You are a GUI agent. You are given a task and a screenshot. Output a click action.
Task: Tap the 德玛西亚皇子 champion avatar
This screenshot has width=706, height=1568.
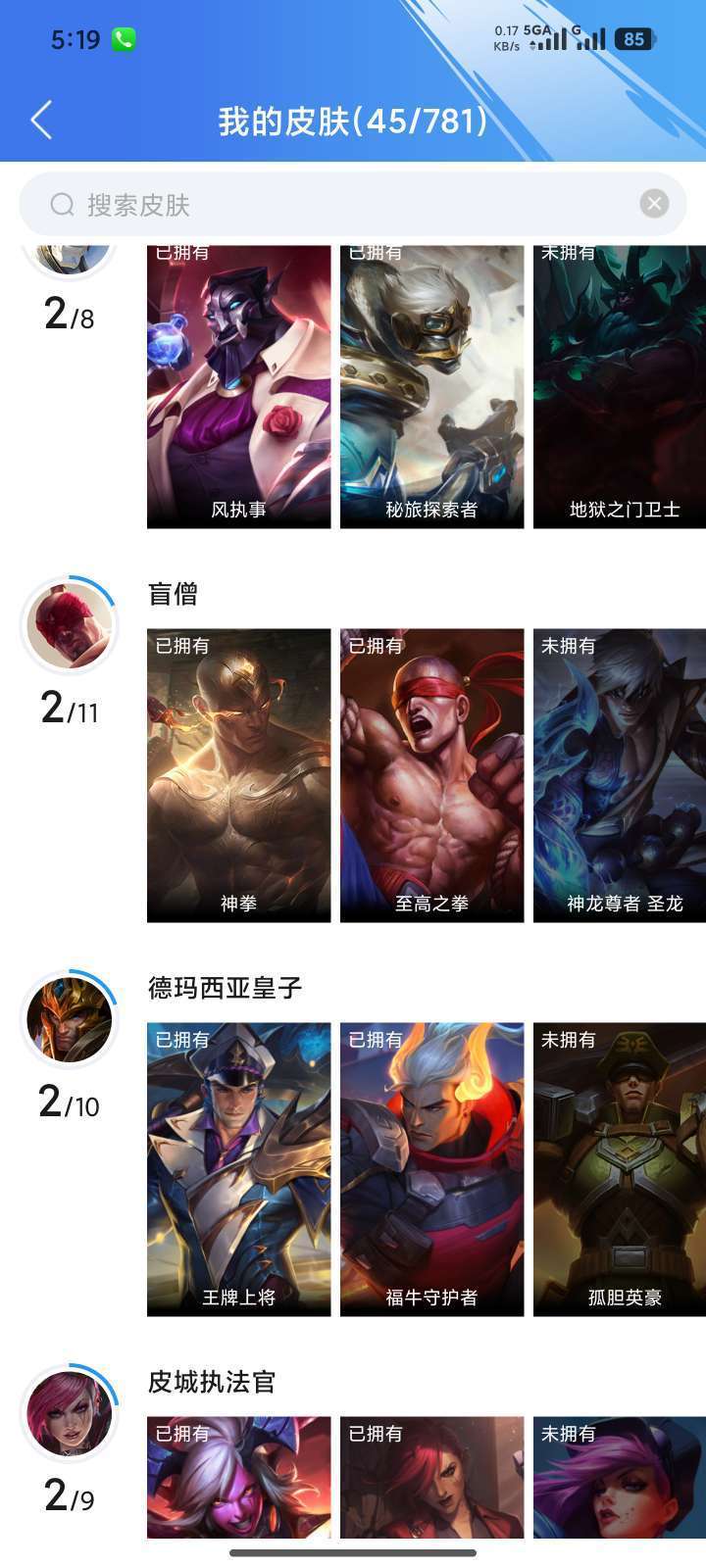pyautogui.click(x=69, y=1019)
